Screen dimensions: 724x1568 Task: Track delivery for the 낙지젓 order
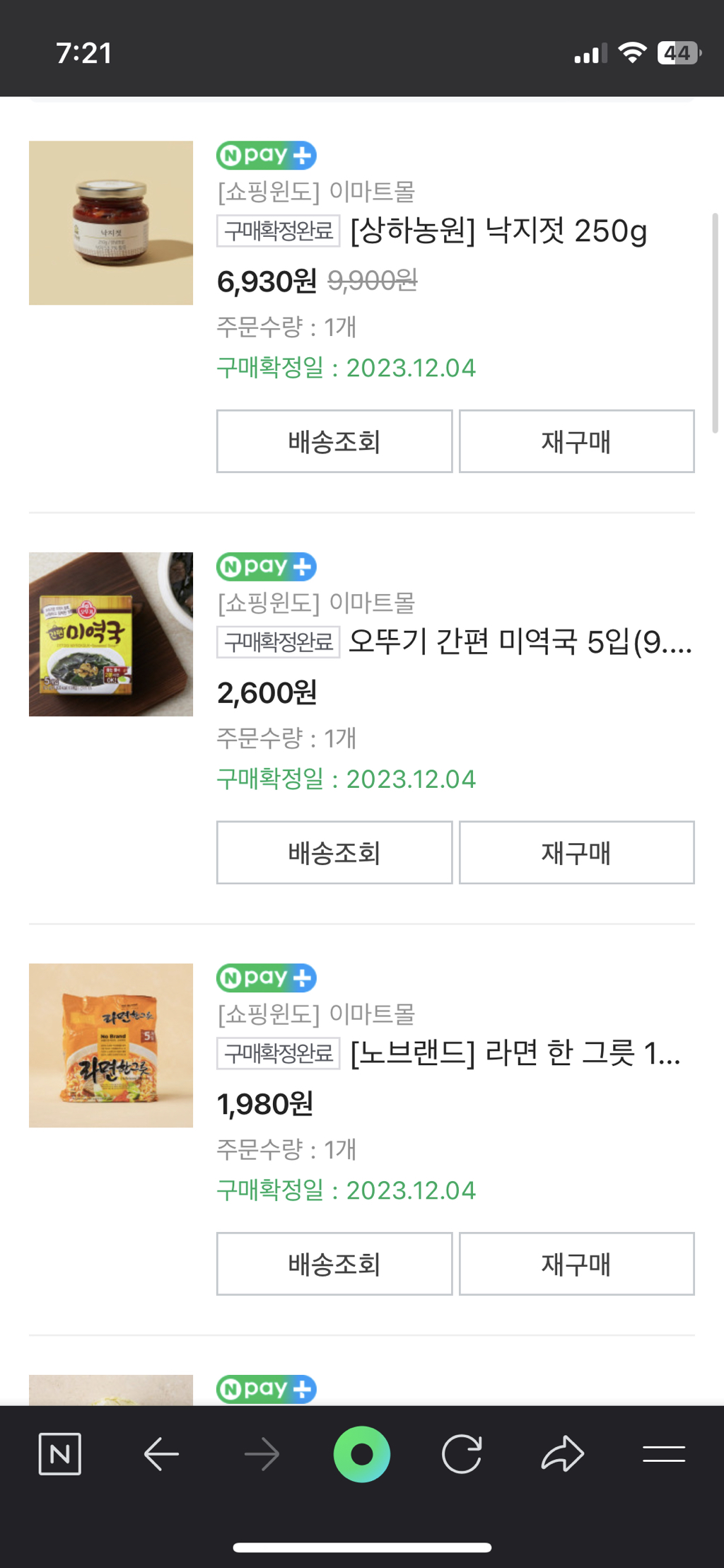(334, 441)
